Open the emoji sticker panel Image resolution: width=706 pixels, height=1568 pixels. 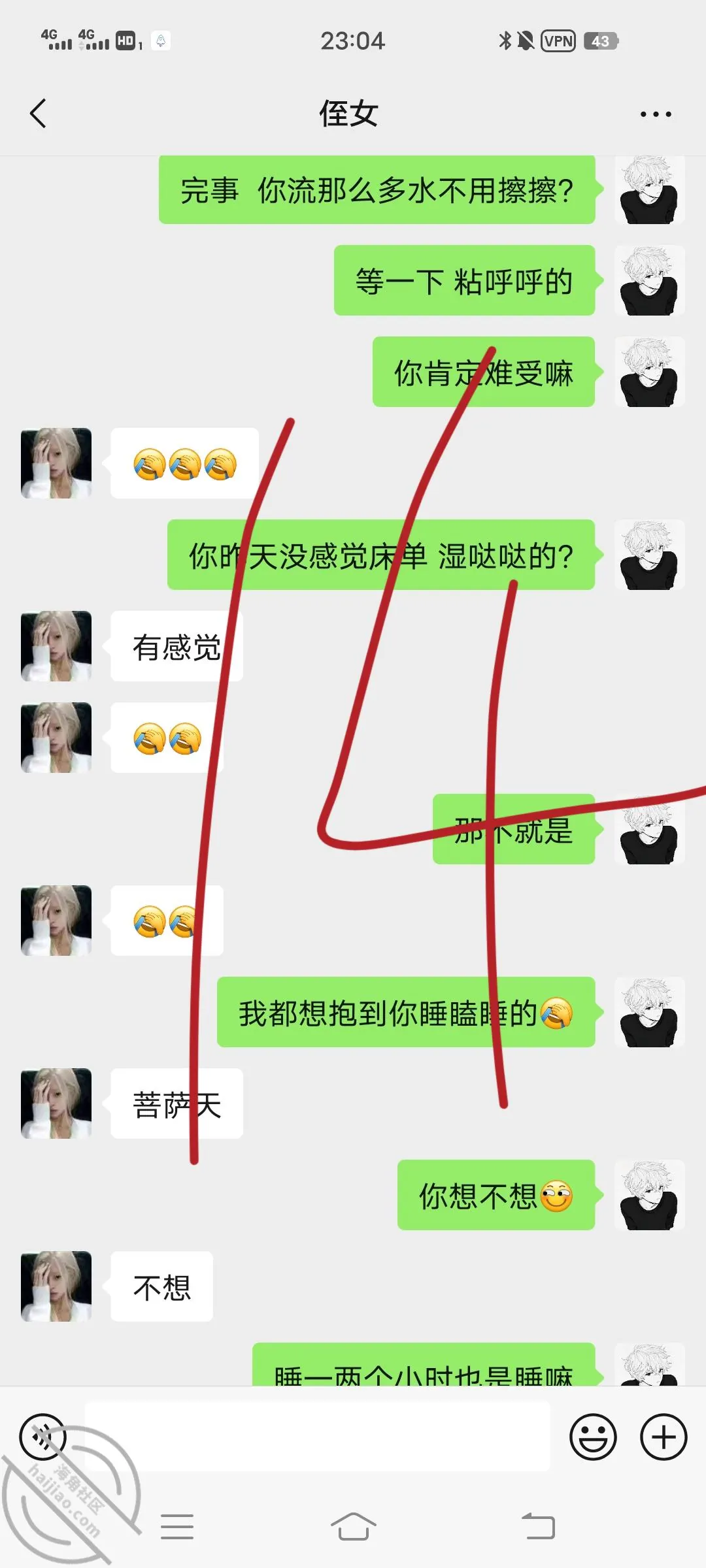593,1437
